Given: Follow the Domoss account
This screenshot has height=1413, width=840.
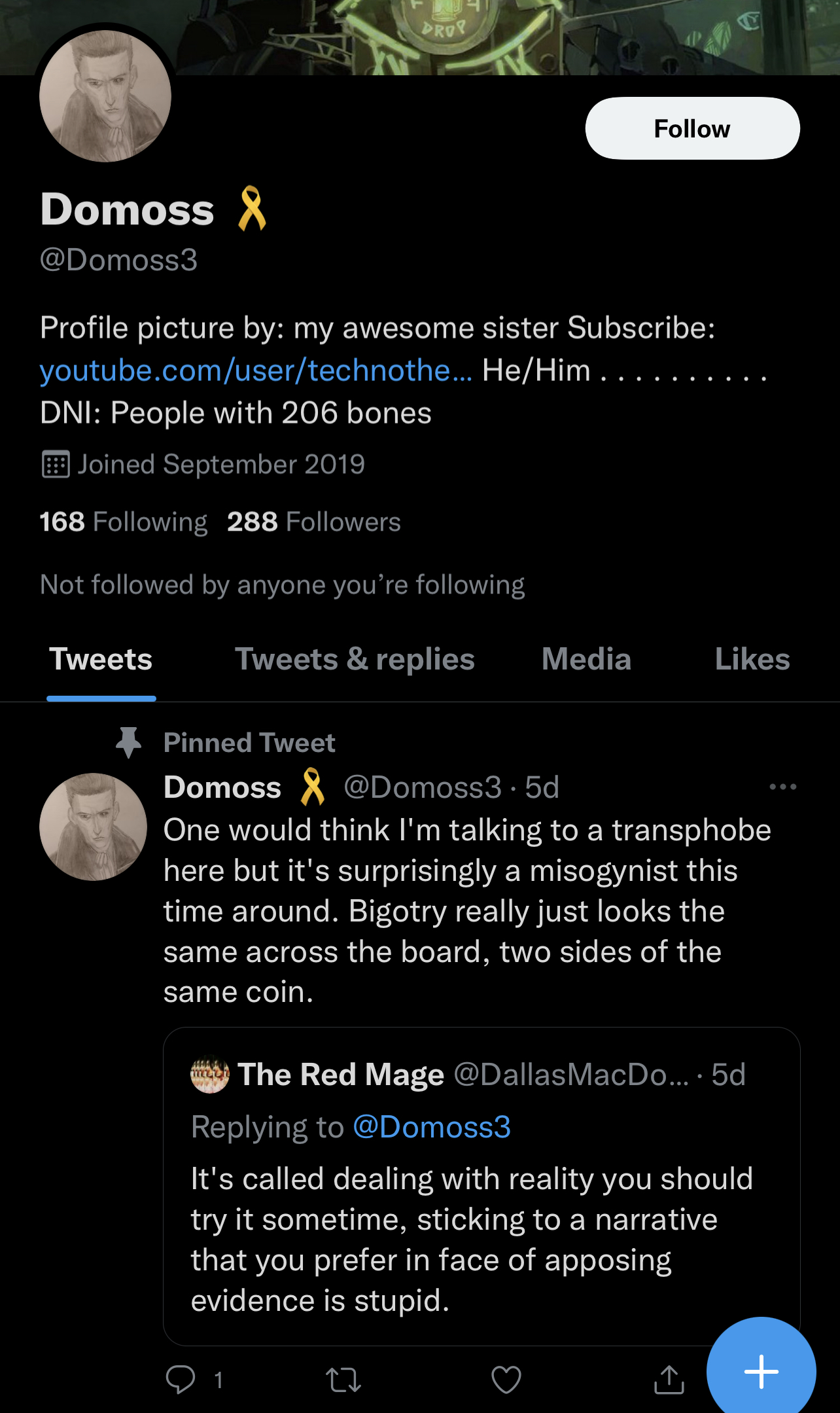Looking at the screenshot, I should click(x=692, y=128).
